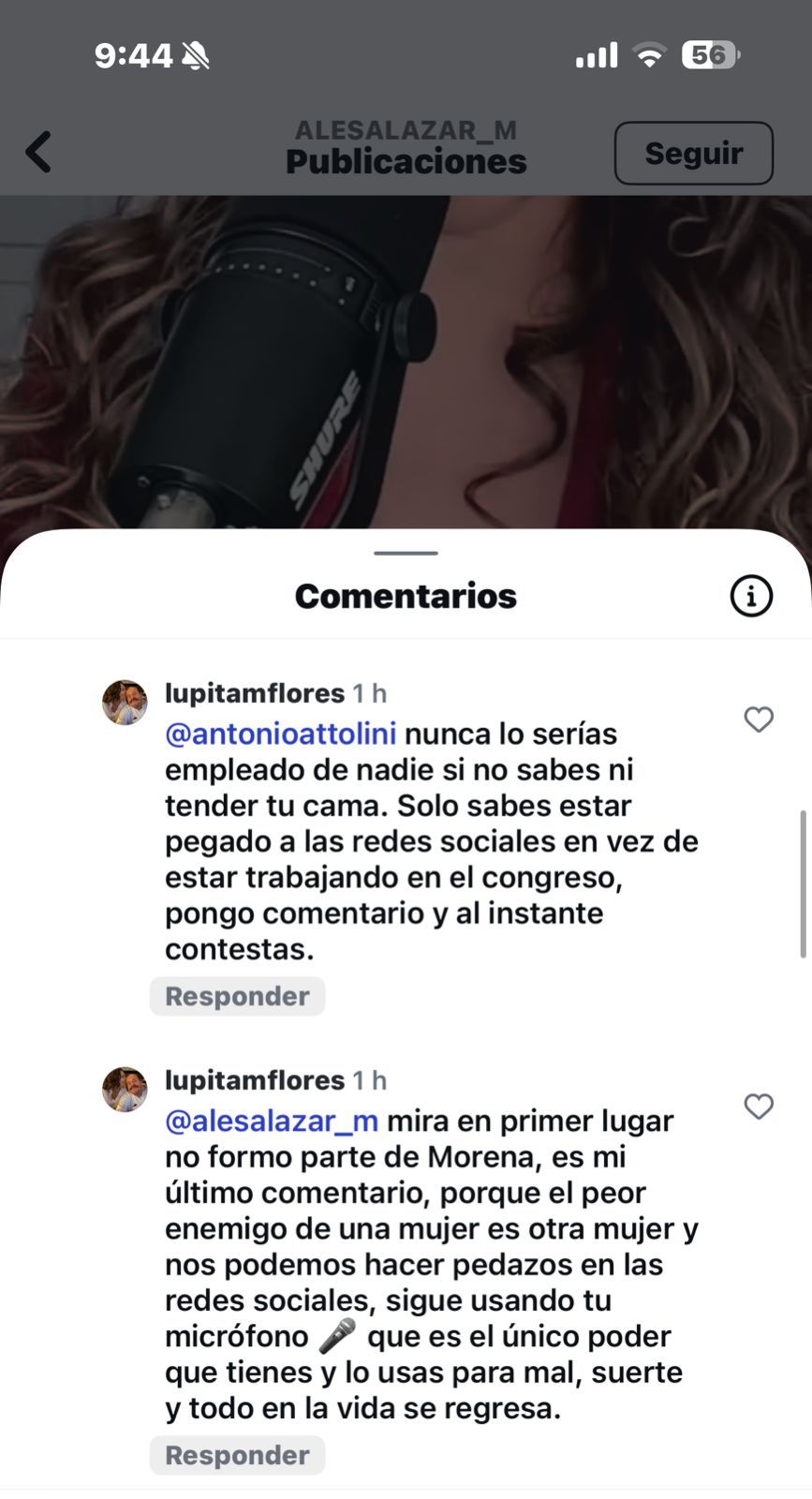Image resolution: width=812 pixels, height=1499 pixels.
Task: Like the comment mentioning @antonioattolini
Action: pos(759,720)
